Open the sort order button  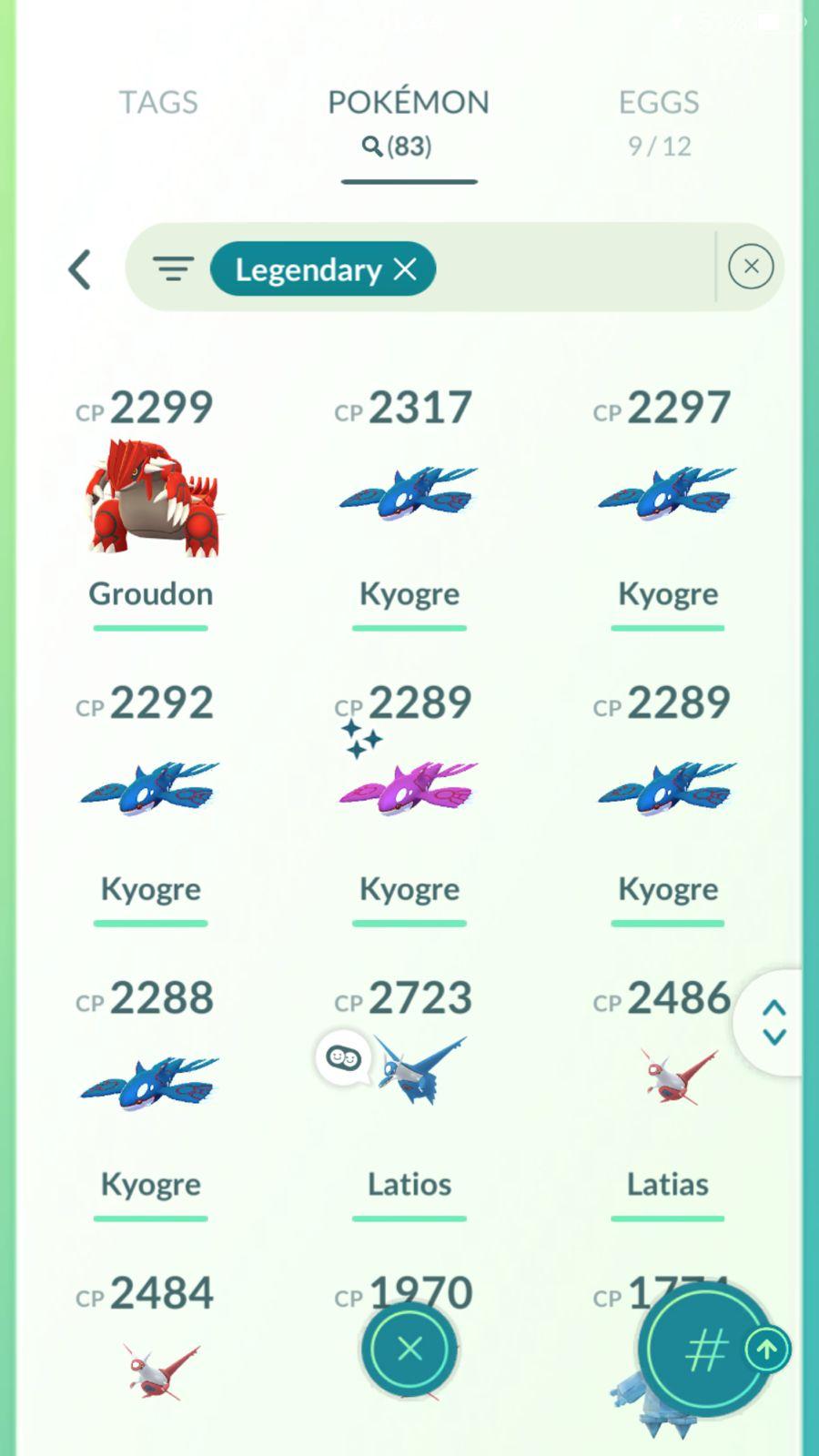point(706,1350)
